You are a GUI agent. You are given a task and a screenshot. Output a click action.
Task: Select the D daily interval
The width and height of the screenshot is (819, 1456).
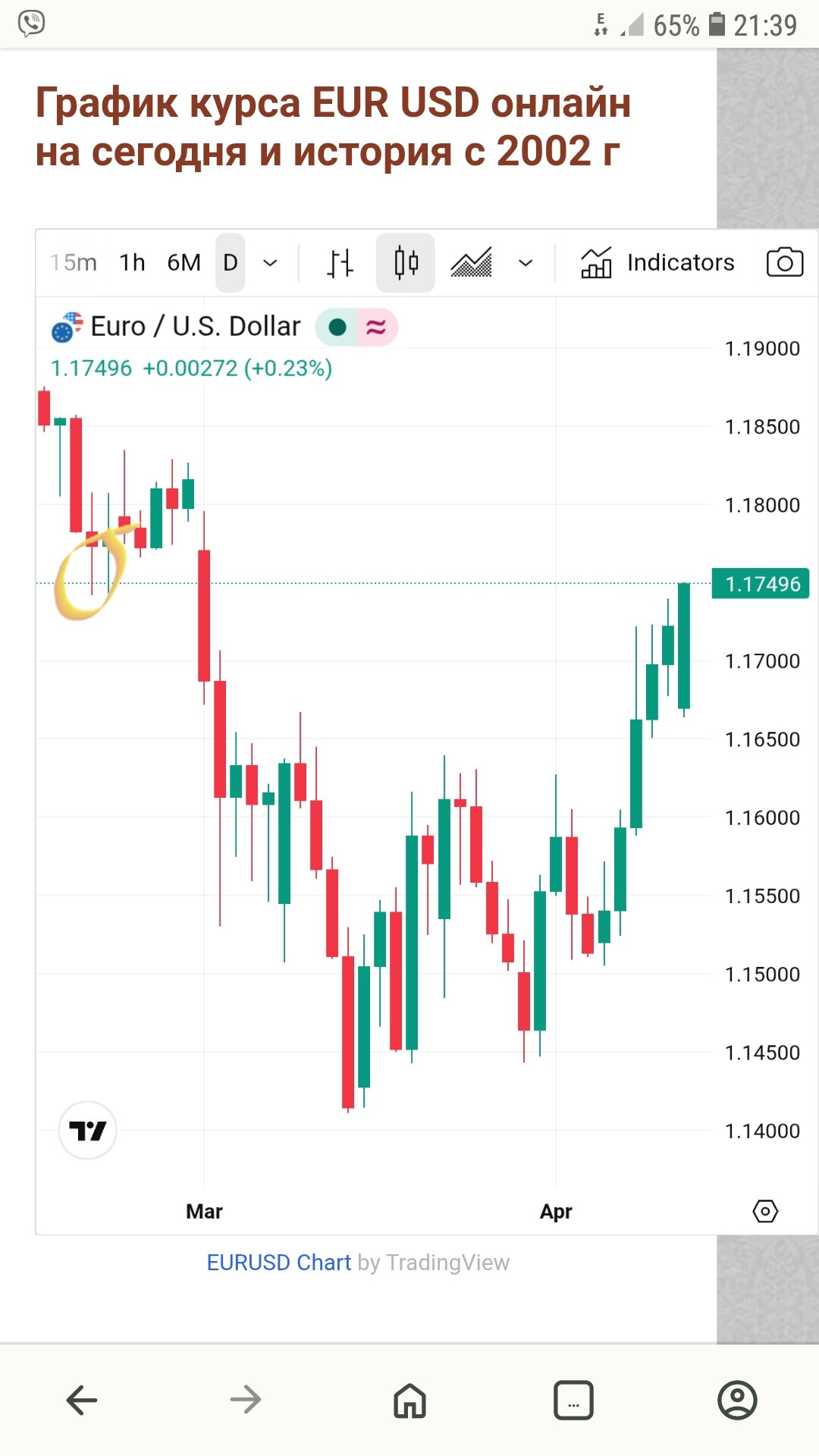[x=231, y=262]
